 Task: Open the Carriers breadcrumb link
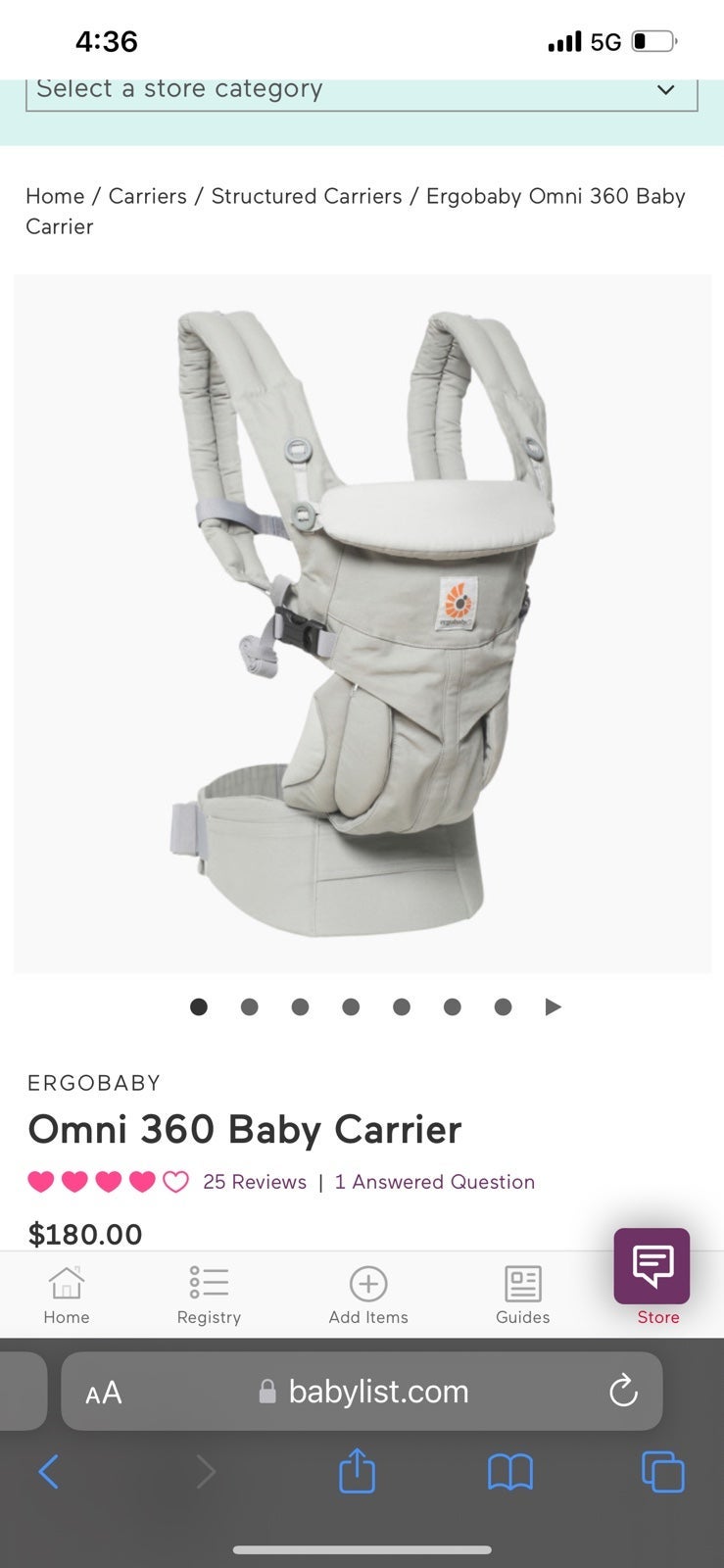[x=147, y=196]
